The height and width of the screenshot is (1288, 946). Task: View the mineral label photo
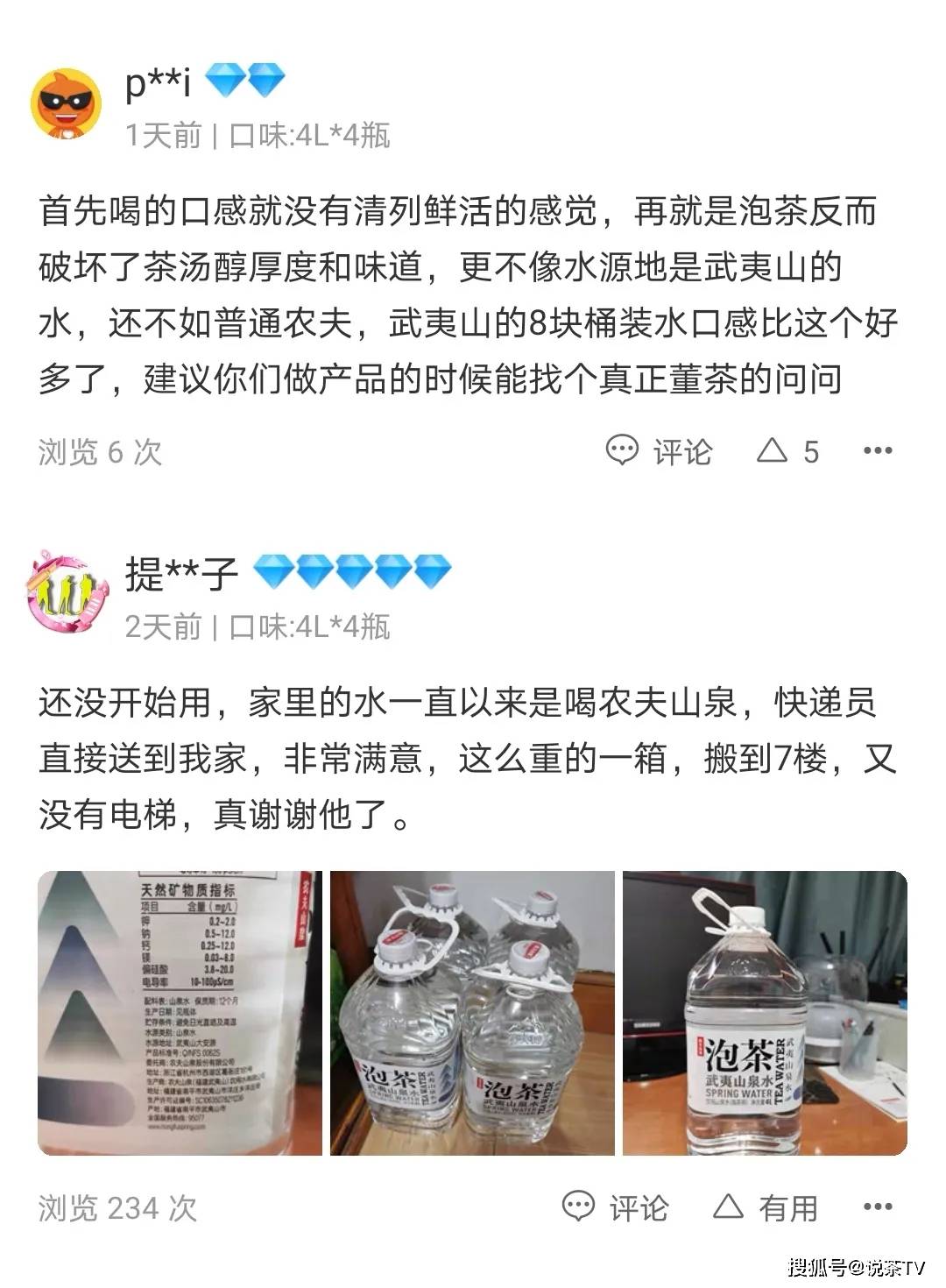[x=180, y=1013]
